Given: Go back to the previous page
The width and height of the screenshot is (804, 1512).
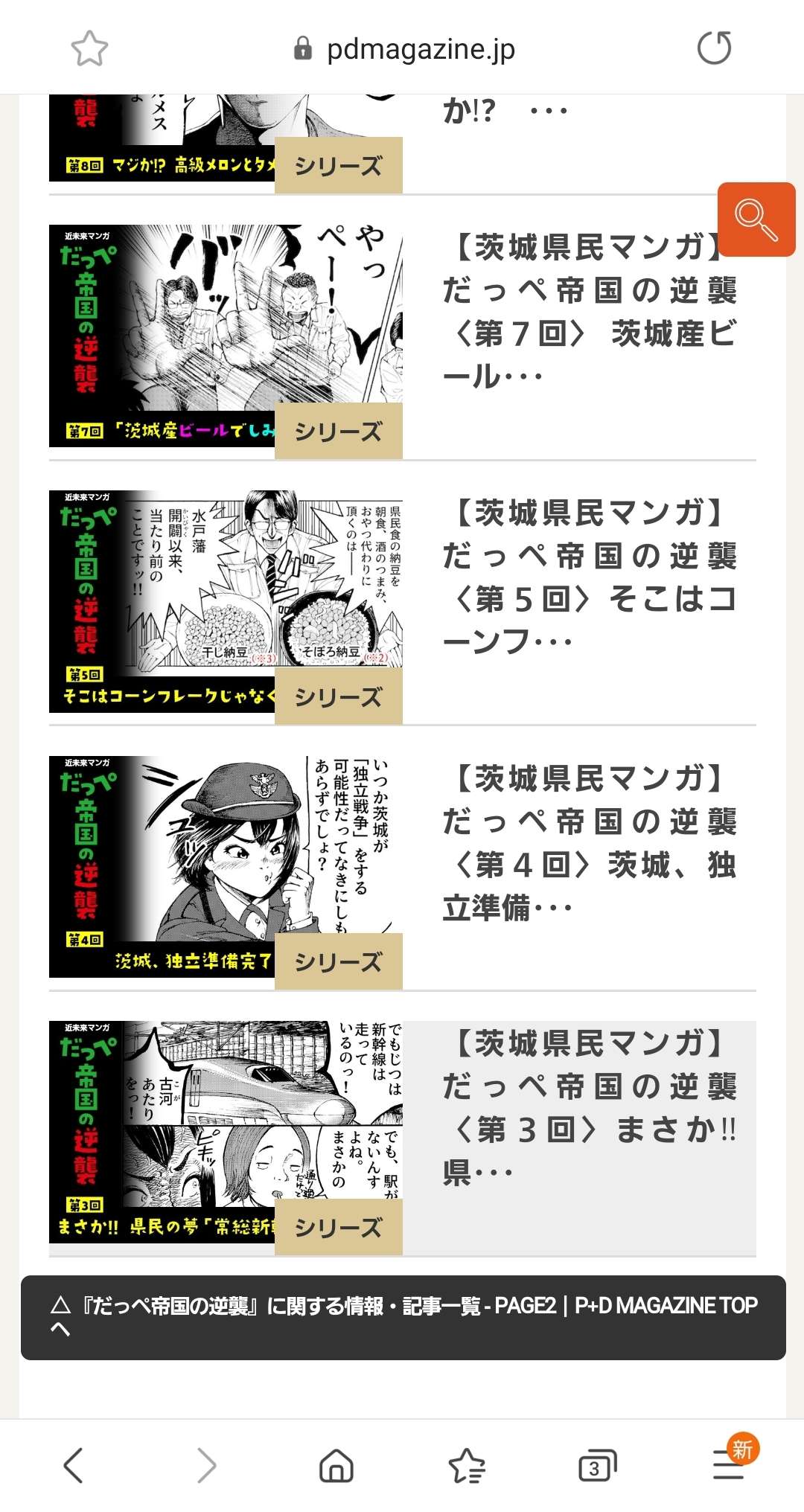Looking at the screenshot, I should [73, 1466].
